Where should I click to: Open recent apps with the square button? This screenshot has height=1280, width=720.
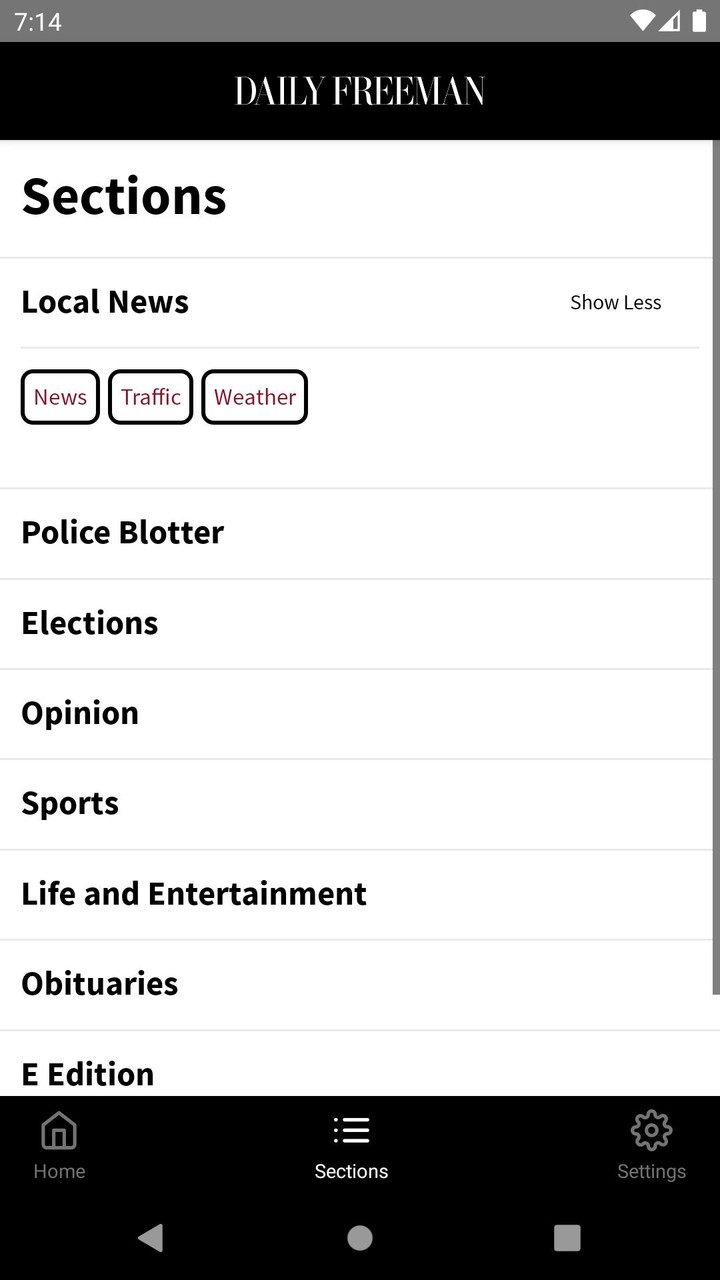point(566,1237)
